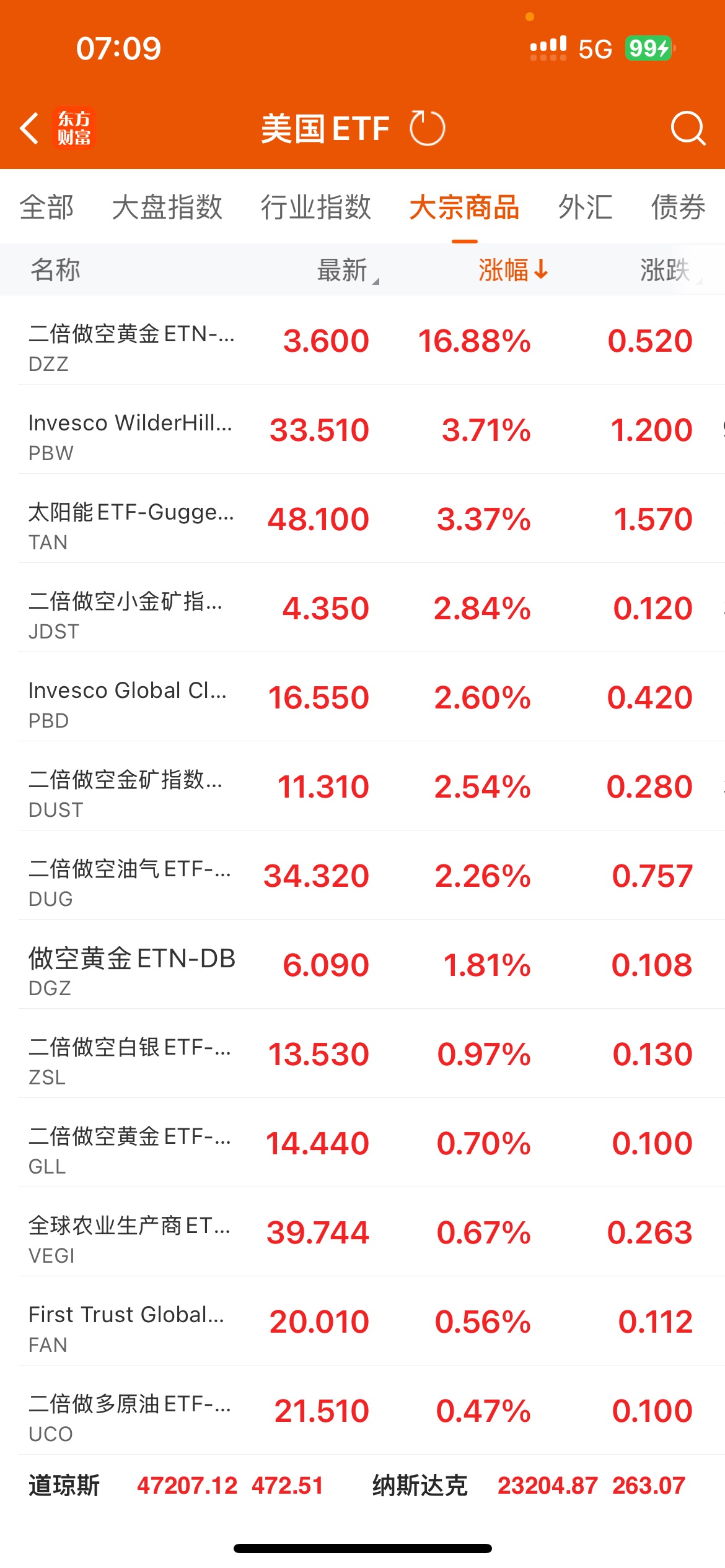Open the search magnifier icon
This screenshot has width=725, height=1568.
click(x=687, y=128)
